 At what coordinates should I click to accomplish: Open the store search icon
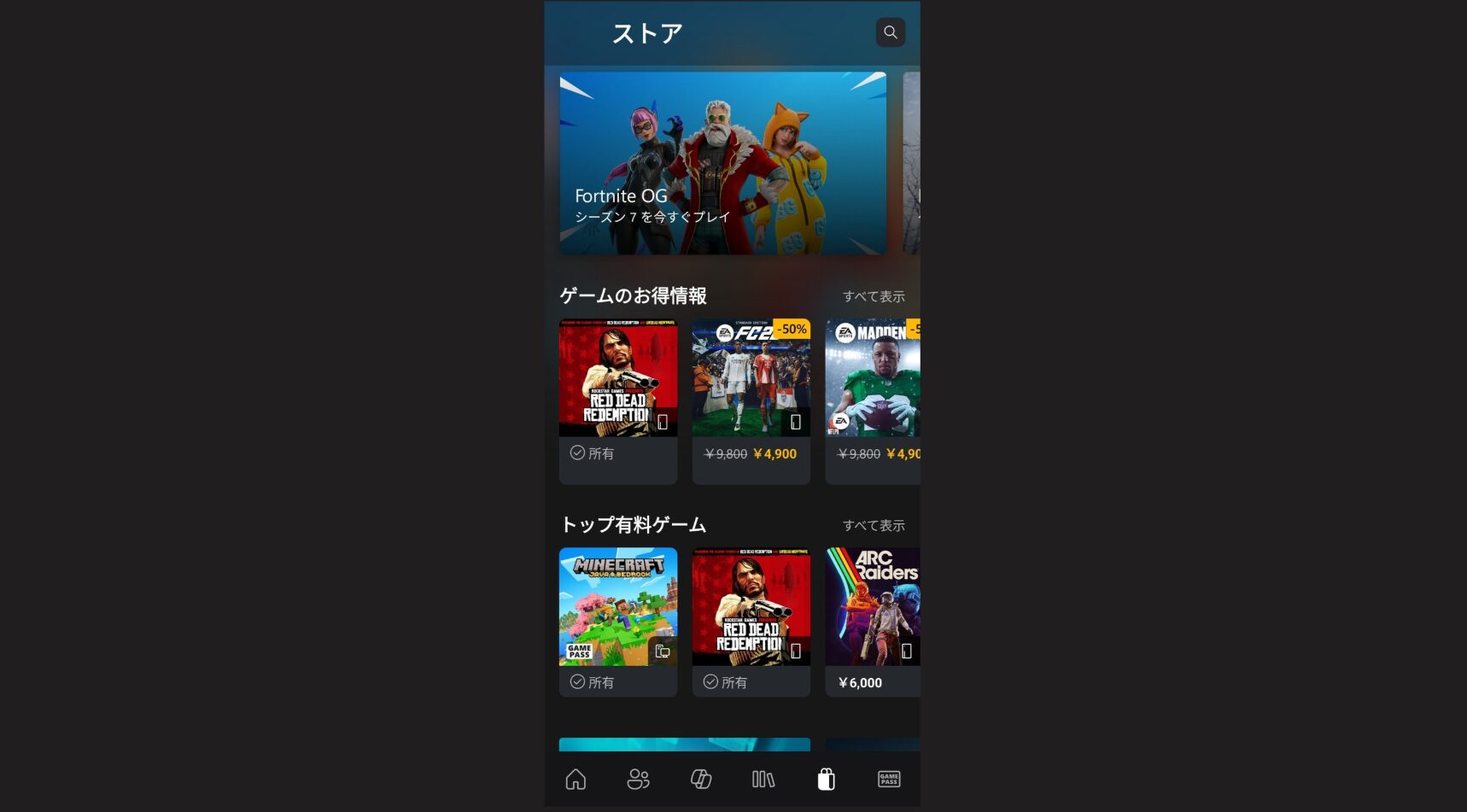(x=890, y=32)
